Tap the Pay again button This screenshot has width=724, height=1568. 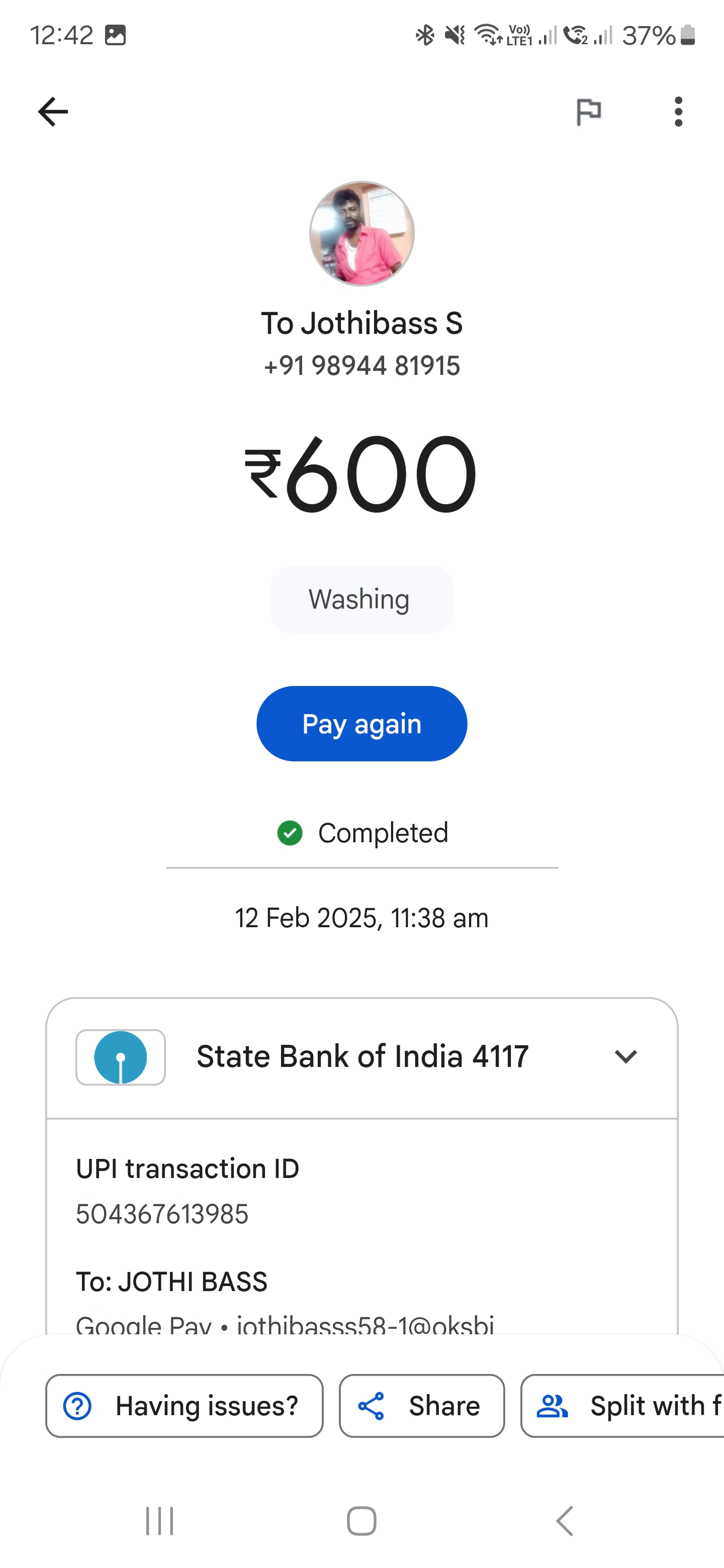(x=361, y=724)
